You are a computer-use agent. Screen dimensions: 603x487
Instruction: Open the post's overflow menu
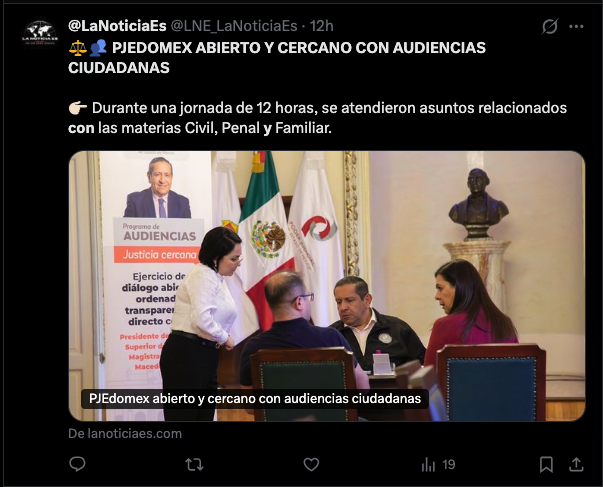576,25
